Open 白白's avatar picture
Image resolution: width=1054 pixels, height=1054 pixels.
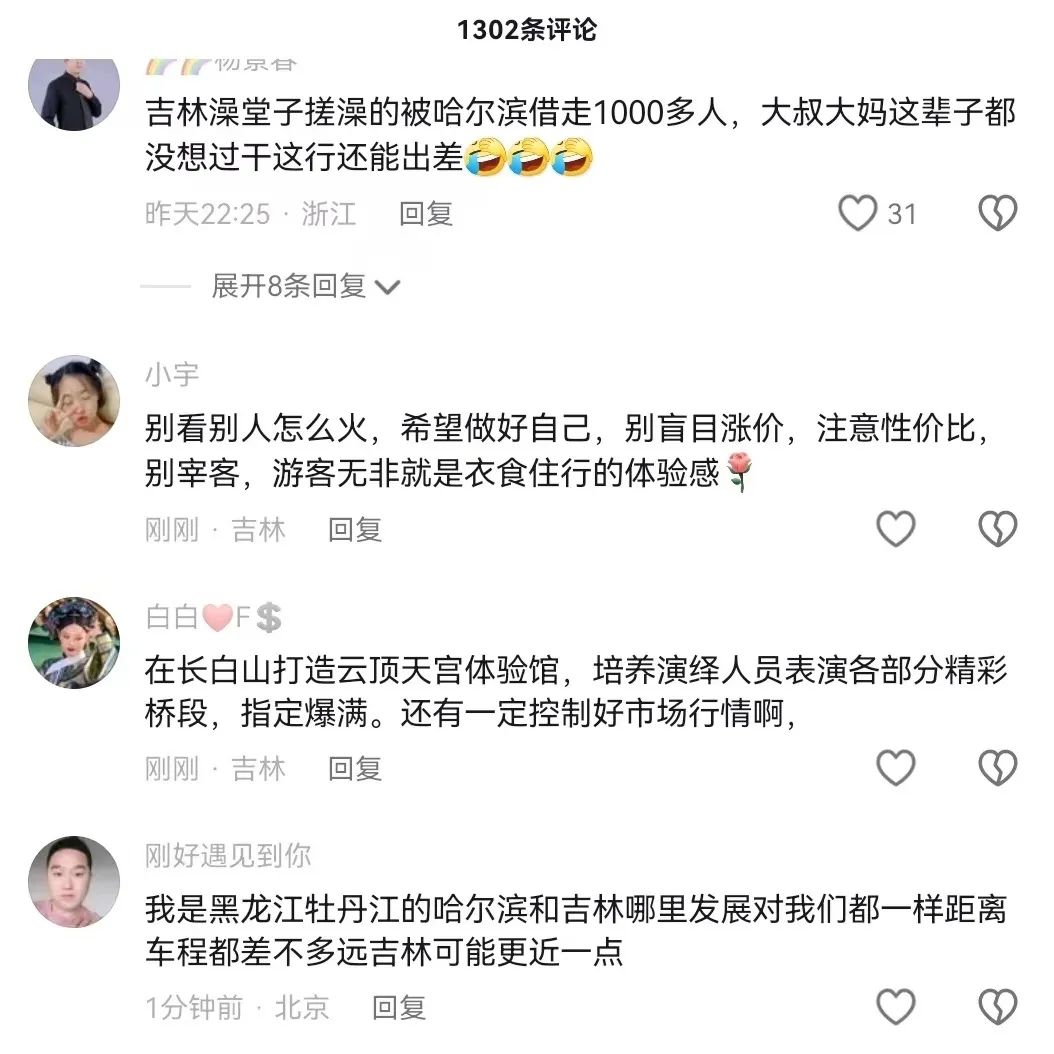(x=74, y=642)
